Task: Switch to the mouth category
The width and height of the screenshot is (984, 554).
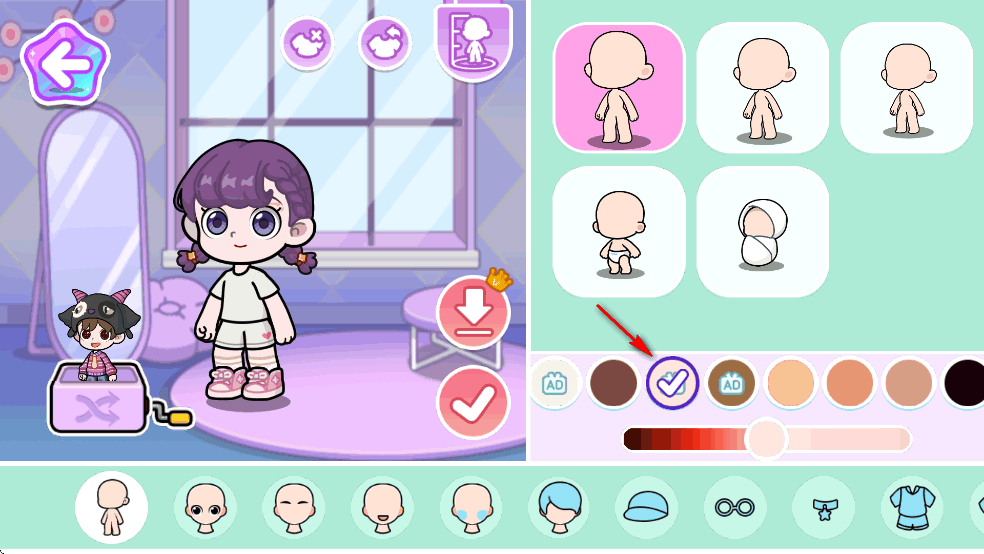Action: click(x=382, y=507)
